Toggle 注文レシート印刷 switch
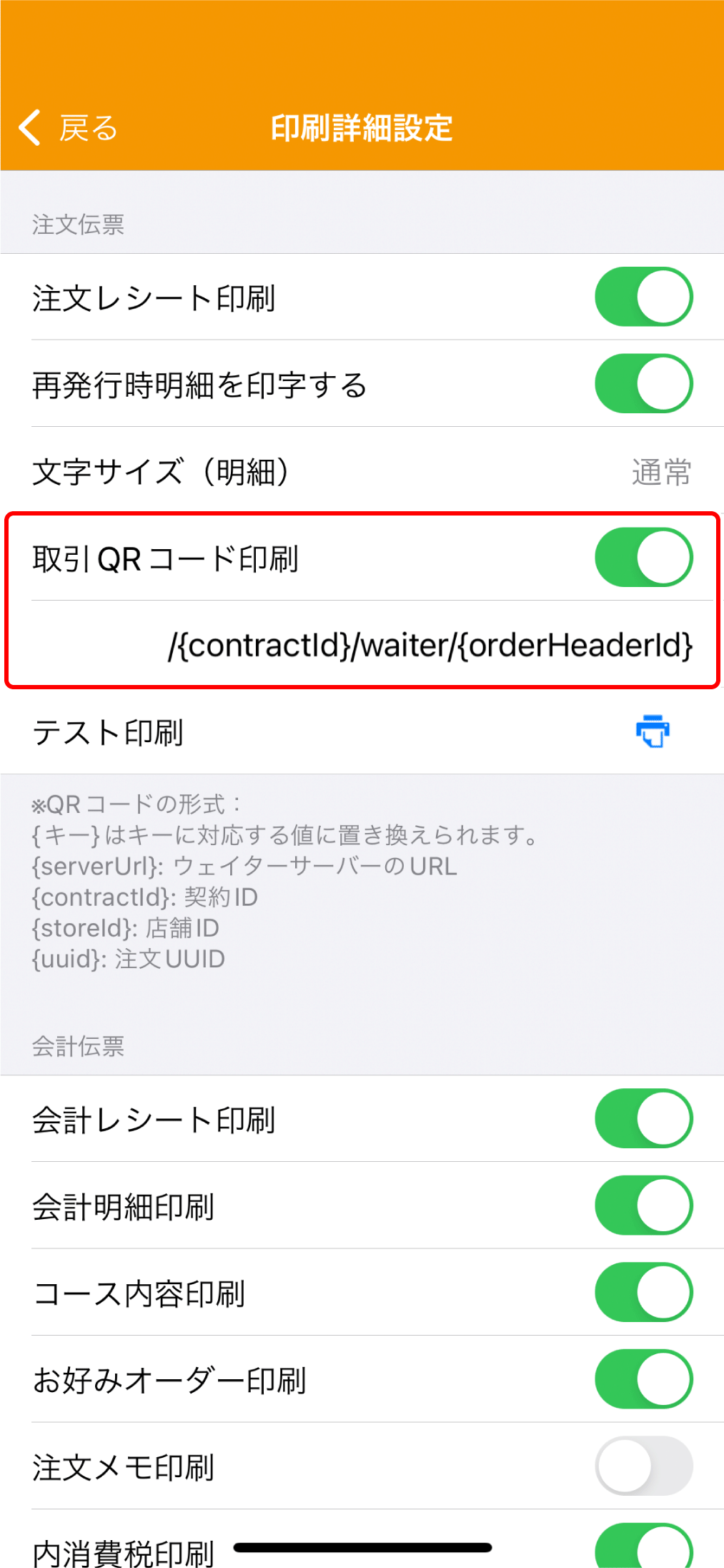The height and width of the screenshot is (1568, 724). tap(643, 297)
